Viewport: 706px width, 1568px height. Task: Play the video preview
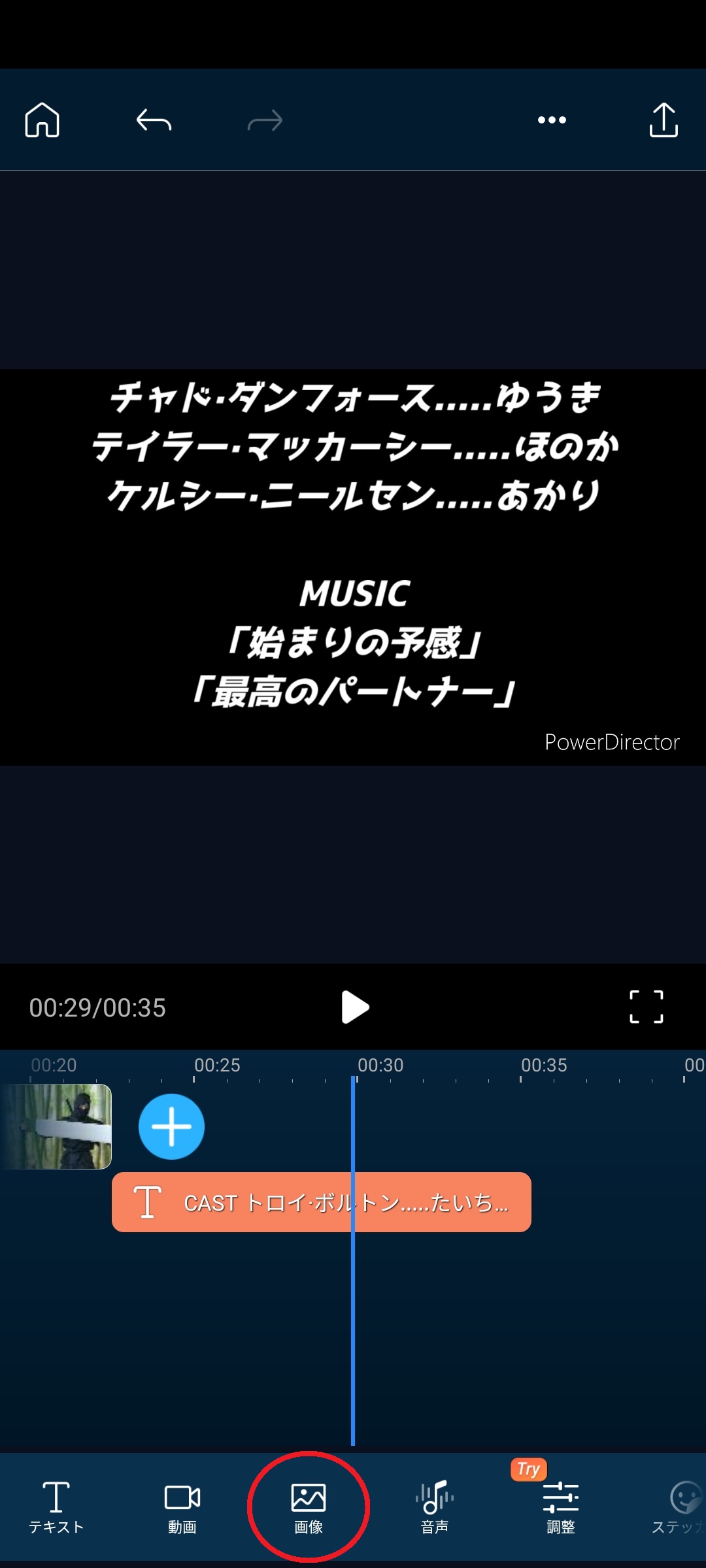click(355, 1007)
